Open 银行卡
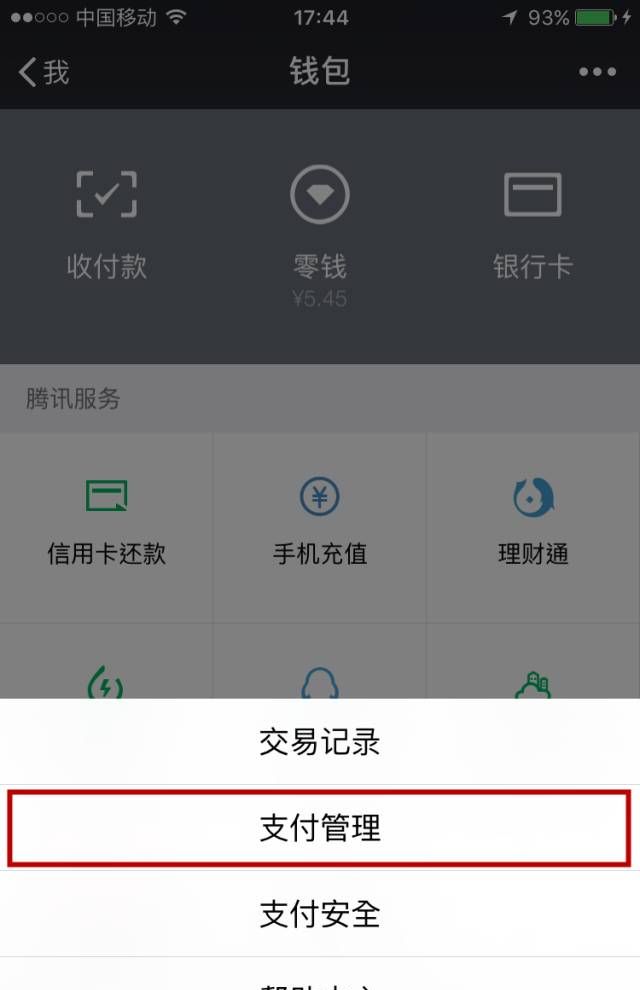640x990 pixels. [532, 222]
